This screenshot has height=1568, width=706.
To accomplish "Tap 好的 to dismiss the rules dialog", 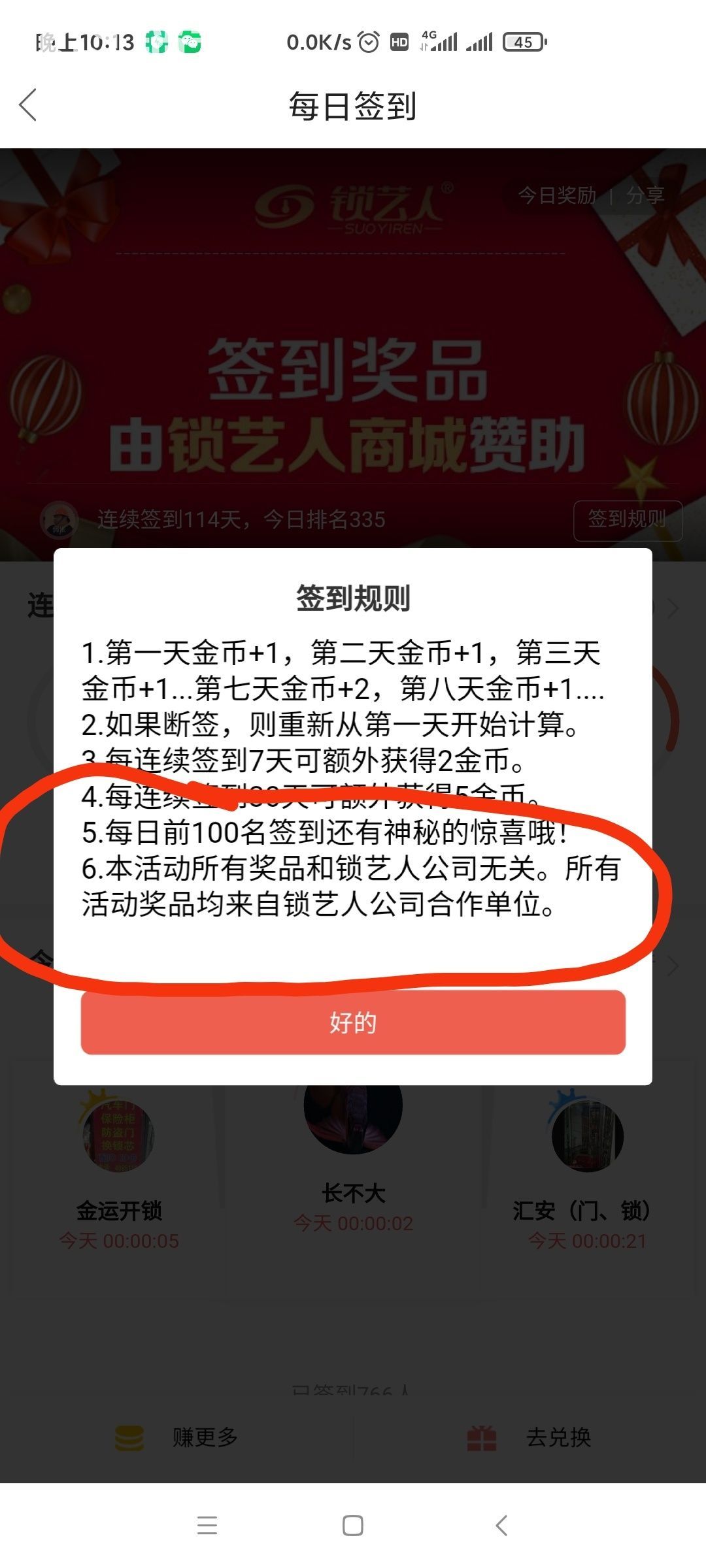I will coord(353,1022).
